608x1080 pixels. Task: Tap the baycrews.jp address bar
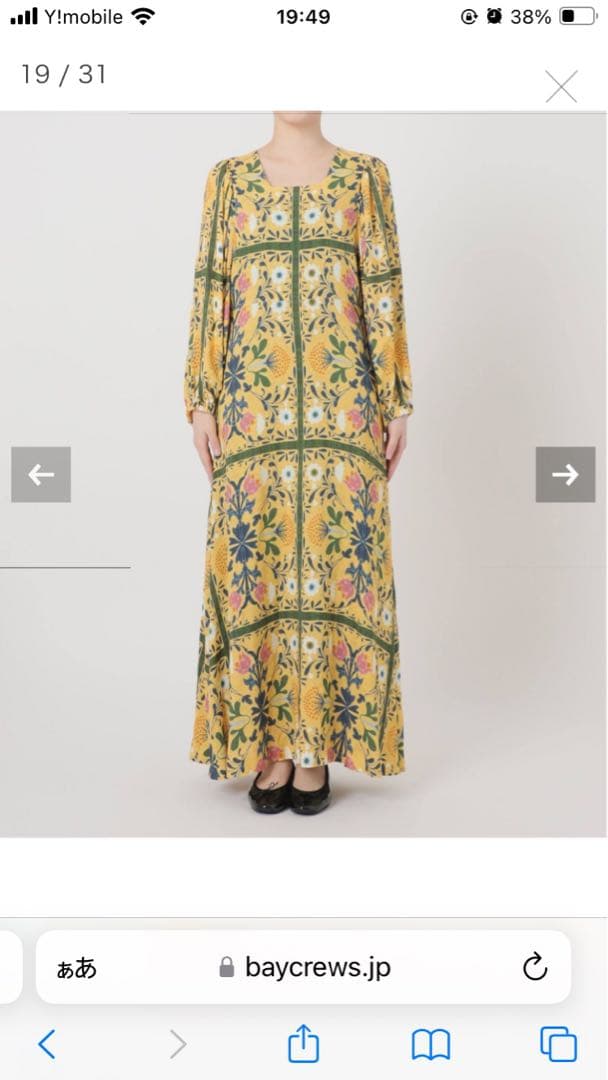pos(305,967)
